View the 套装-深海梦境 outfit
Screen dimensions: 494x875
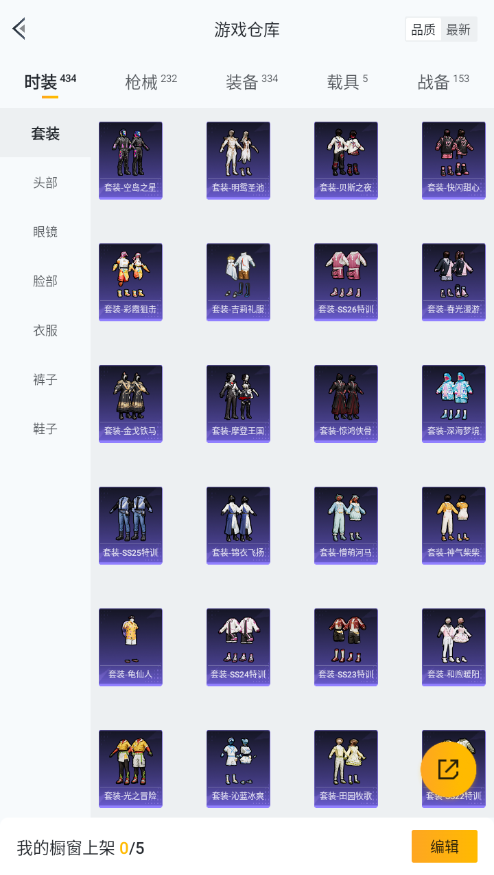(454, 403)
